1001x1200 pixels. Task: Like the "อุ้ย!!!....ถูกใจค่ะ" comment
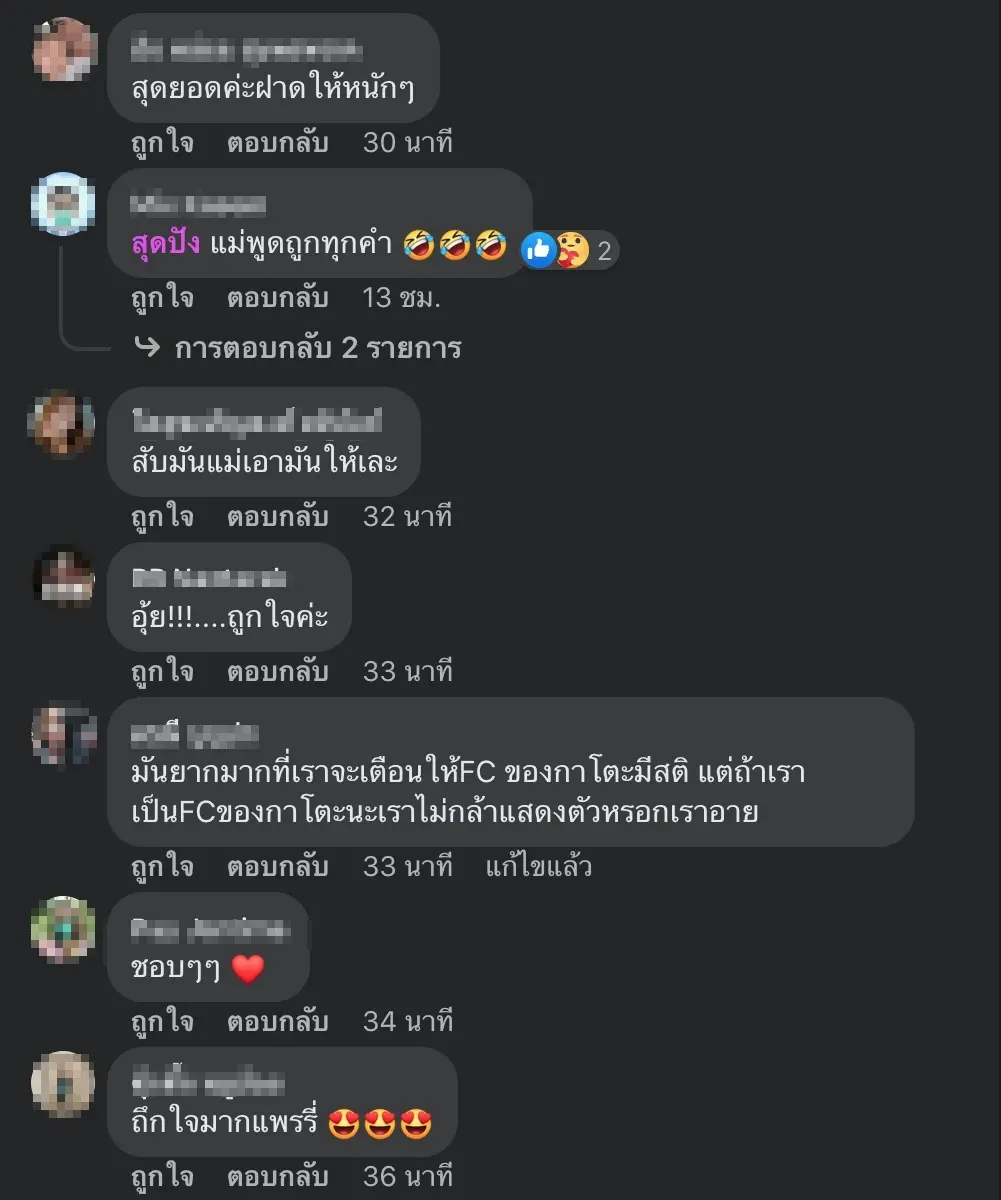tap(162, 671)
